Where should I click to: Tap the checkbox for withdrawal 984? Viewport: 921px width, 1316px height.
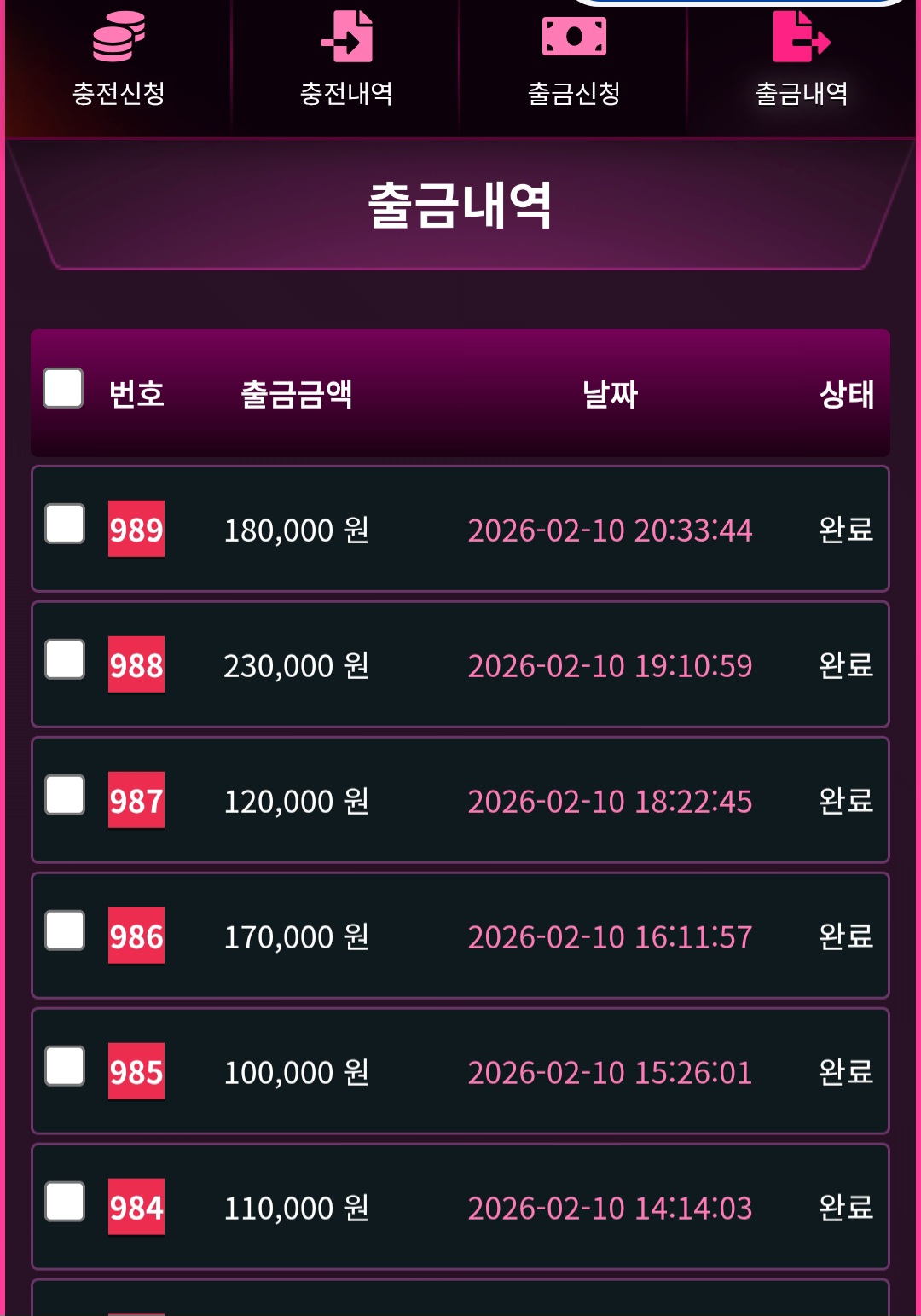(x=65, y=1202)
